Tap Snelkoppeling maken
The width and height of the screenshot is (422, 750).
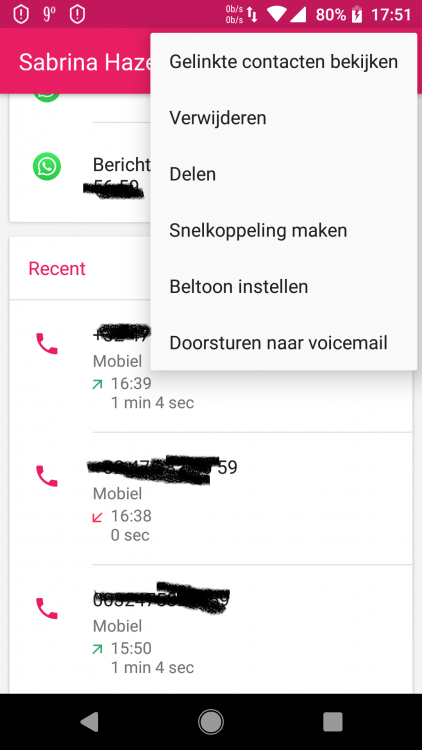pyautogui.click(x=283, y=231)
